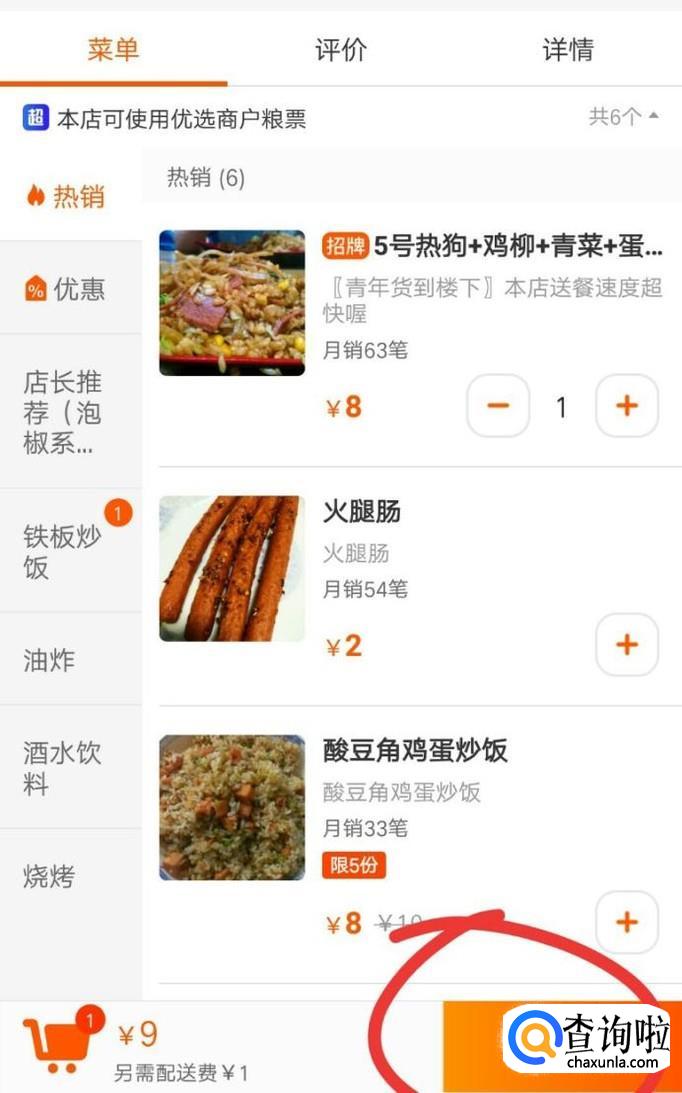The width and height of the screenshot is (682, 1093).
Task: Increase quantity of 5号热狗 combo
Action: (627, 406)
